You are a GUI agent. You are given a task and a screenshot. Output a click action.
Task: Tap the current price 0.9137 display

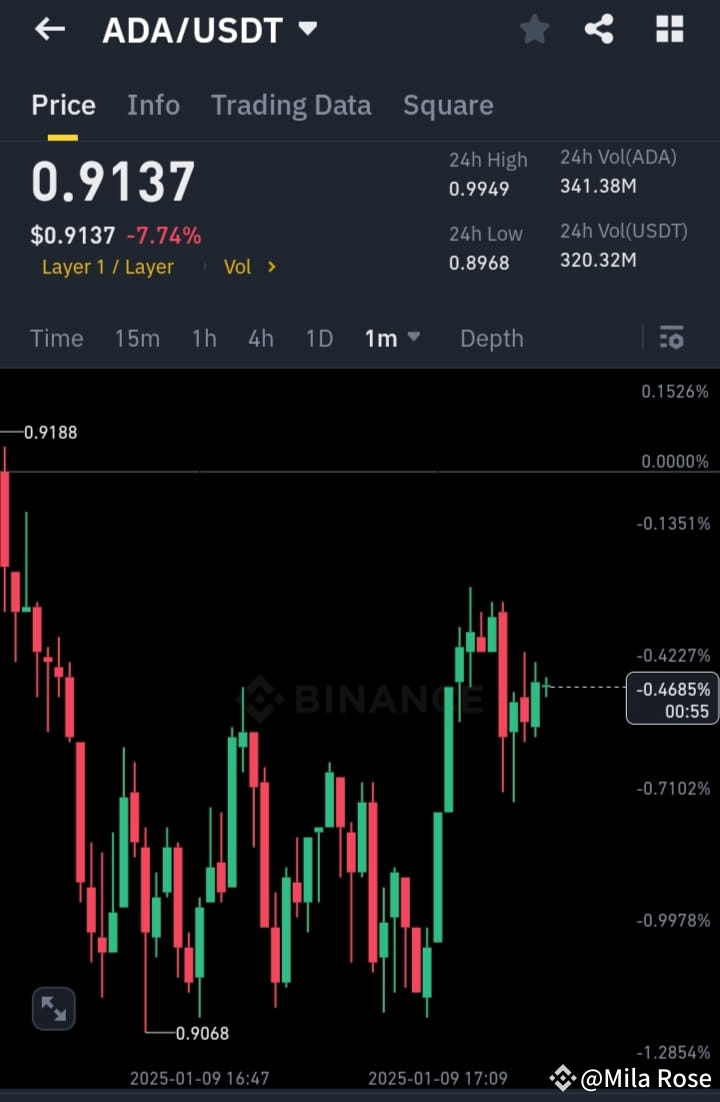click(111, 182)
